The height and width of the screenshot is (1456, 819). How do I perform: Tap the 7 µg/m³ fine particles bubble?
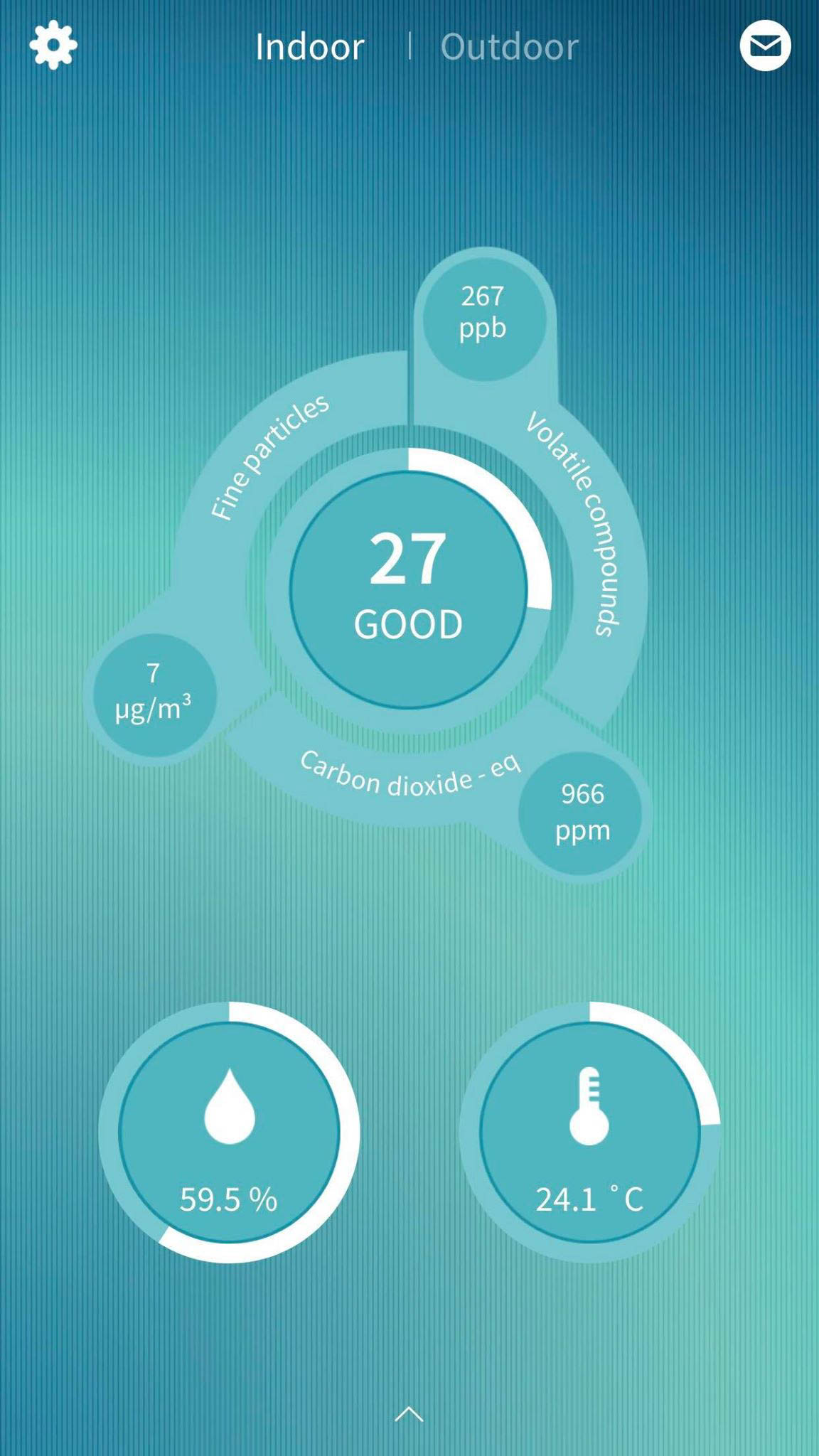(154, 695)
